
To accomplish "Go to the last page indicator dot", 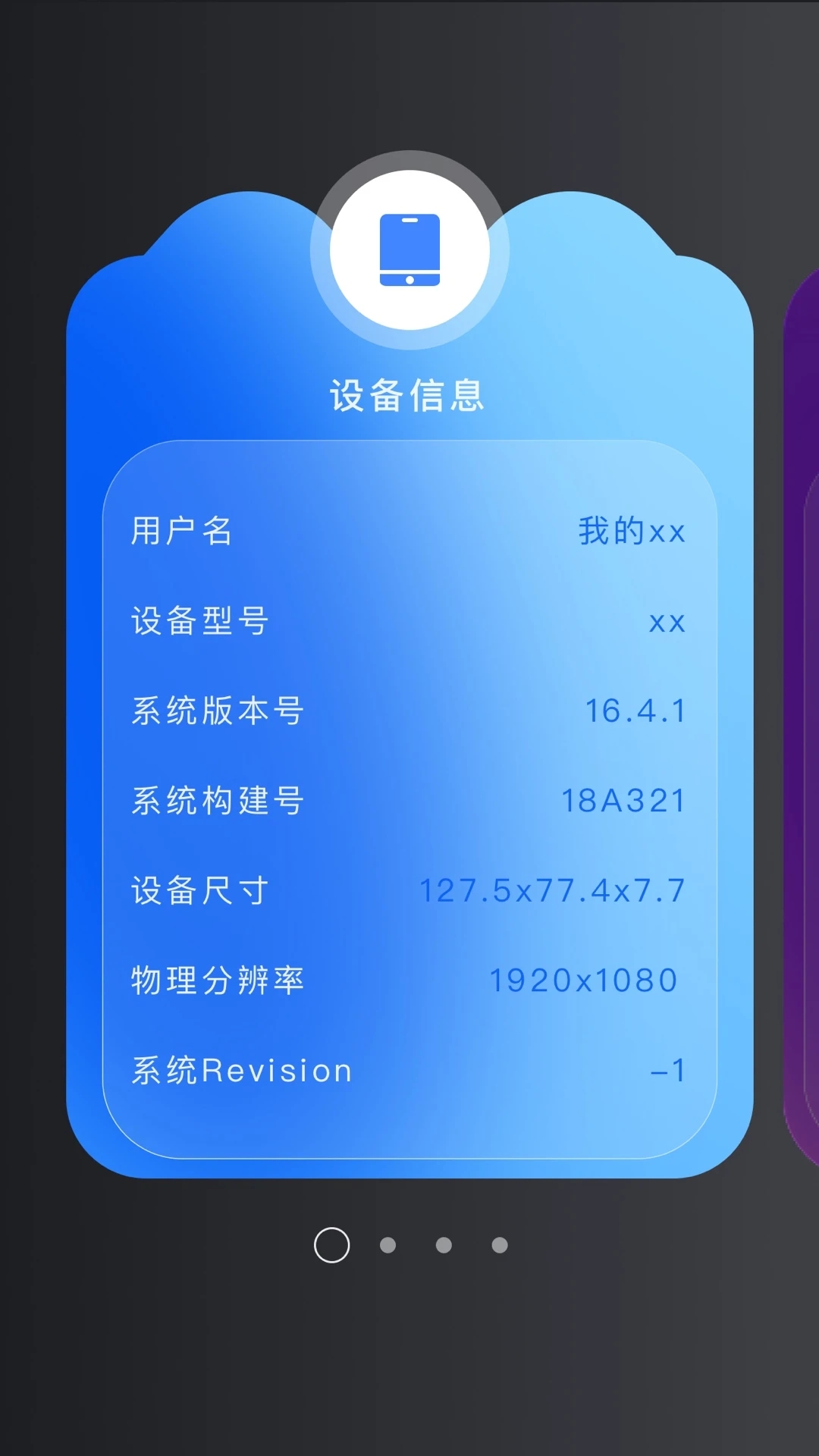I will point(500,1245).
